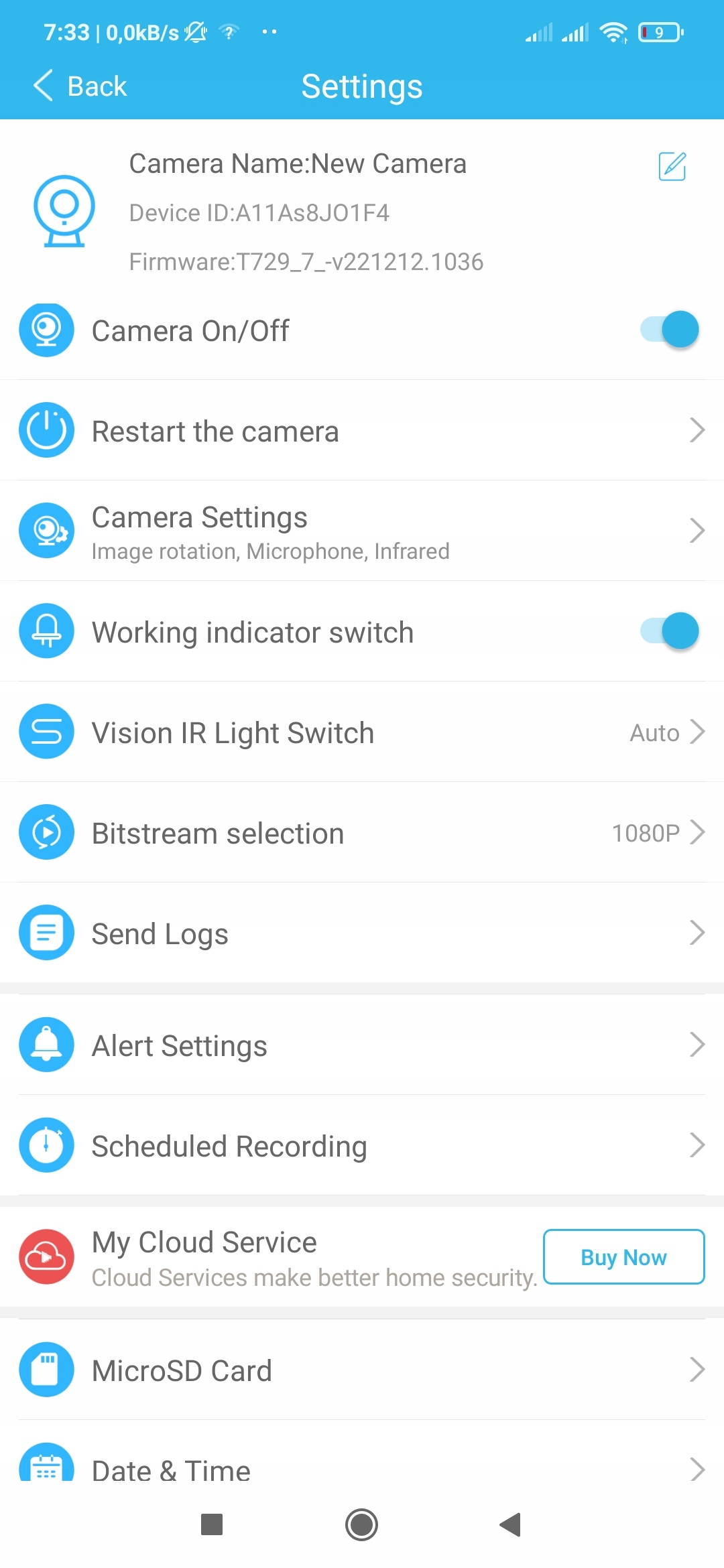
Task: Edit the camera name
Action: [672, 166]
